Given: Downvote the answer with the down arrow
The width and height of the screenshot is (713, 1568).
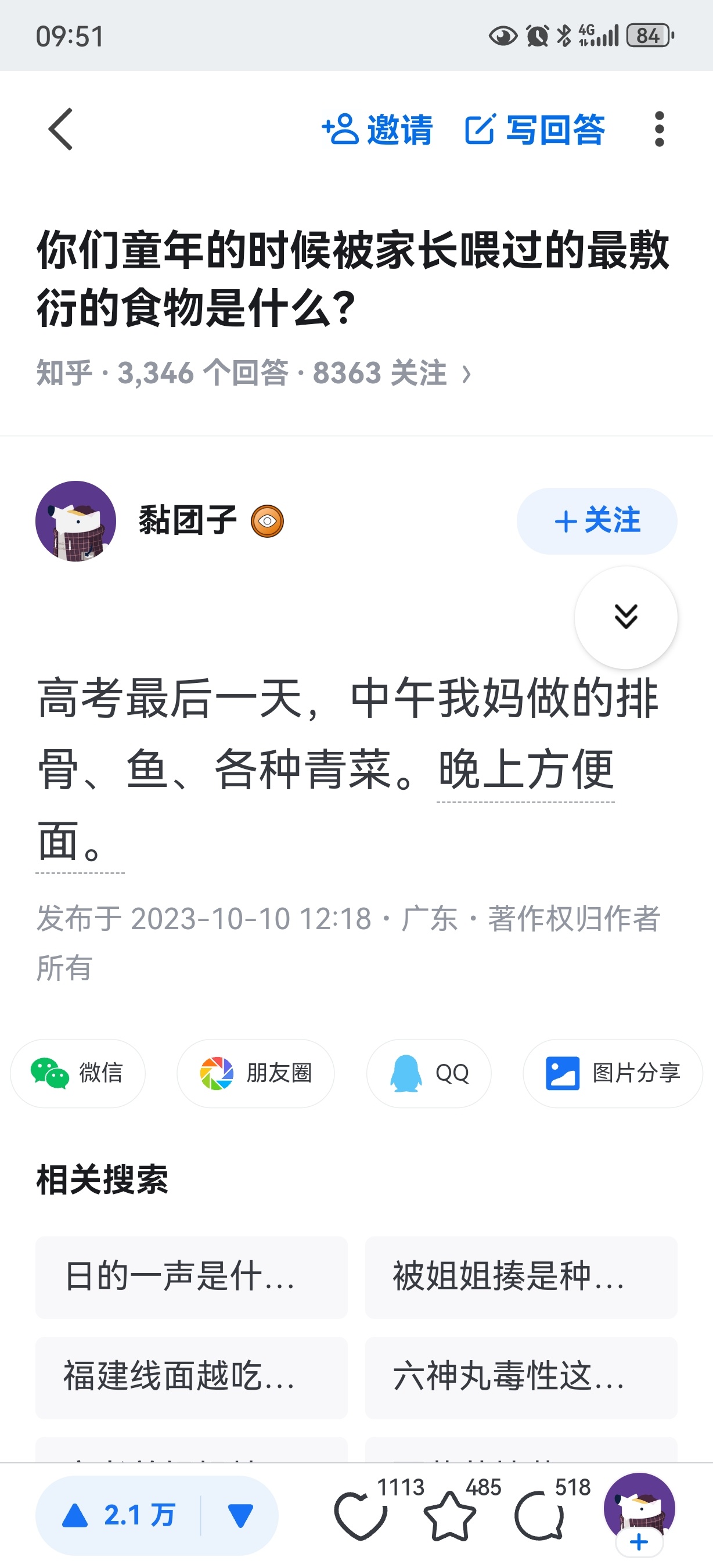Looking at the screenshot, I should (x=240, y=1515).
